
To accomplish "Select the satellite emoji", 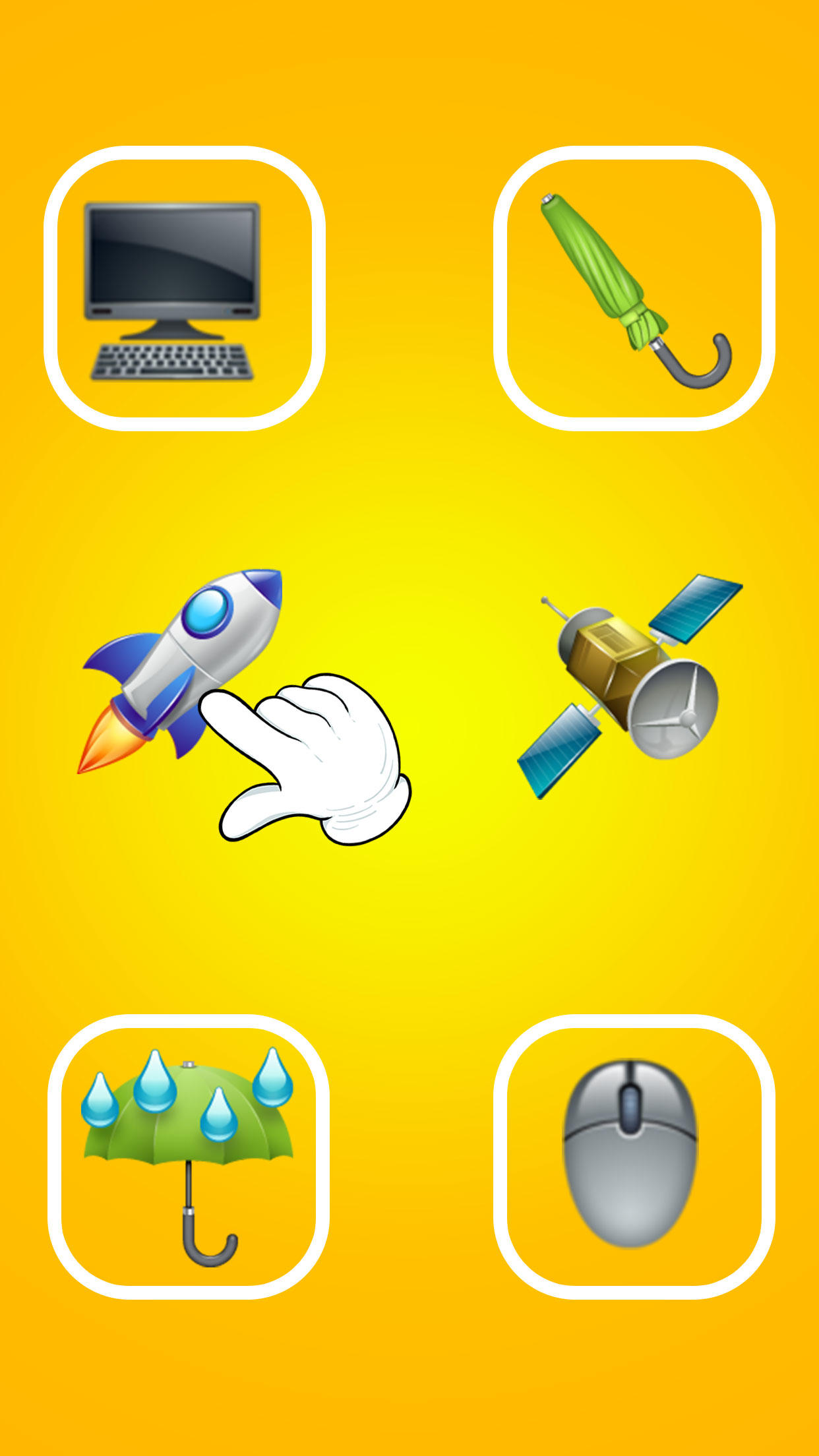I will (630, 686).
